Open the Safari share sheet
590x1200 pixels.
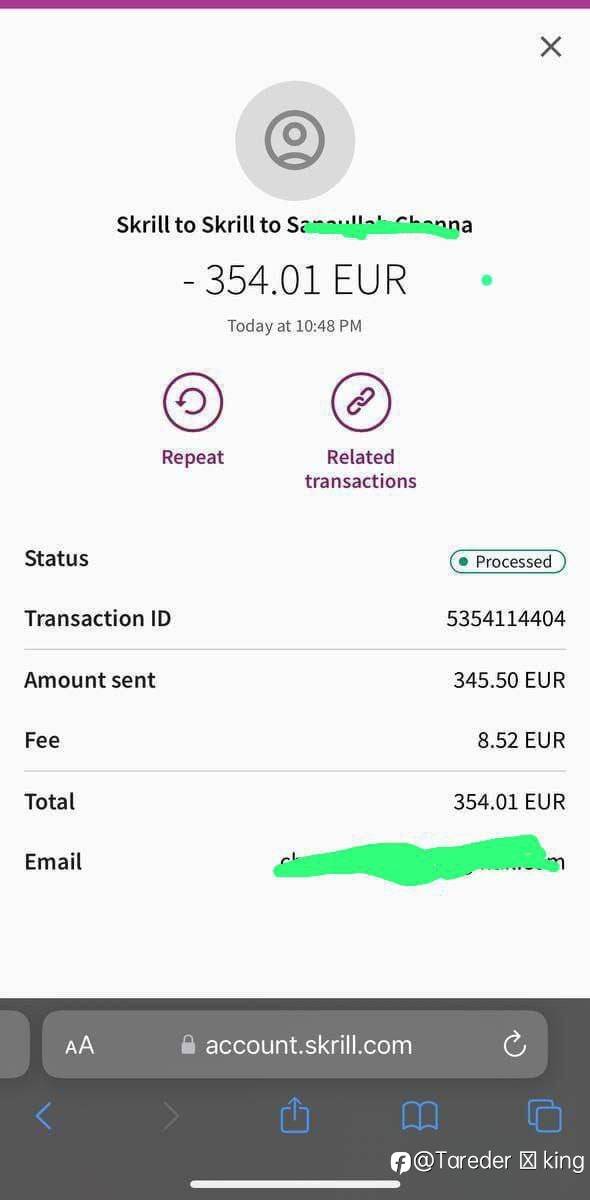point(295,1114)
